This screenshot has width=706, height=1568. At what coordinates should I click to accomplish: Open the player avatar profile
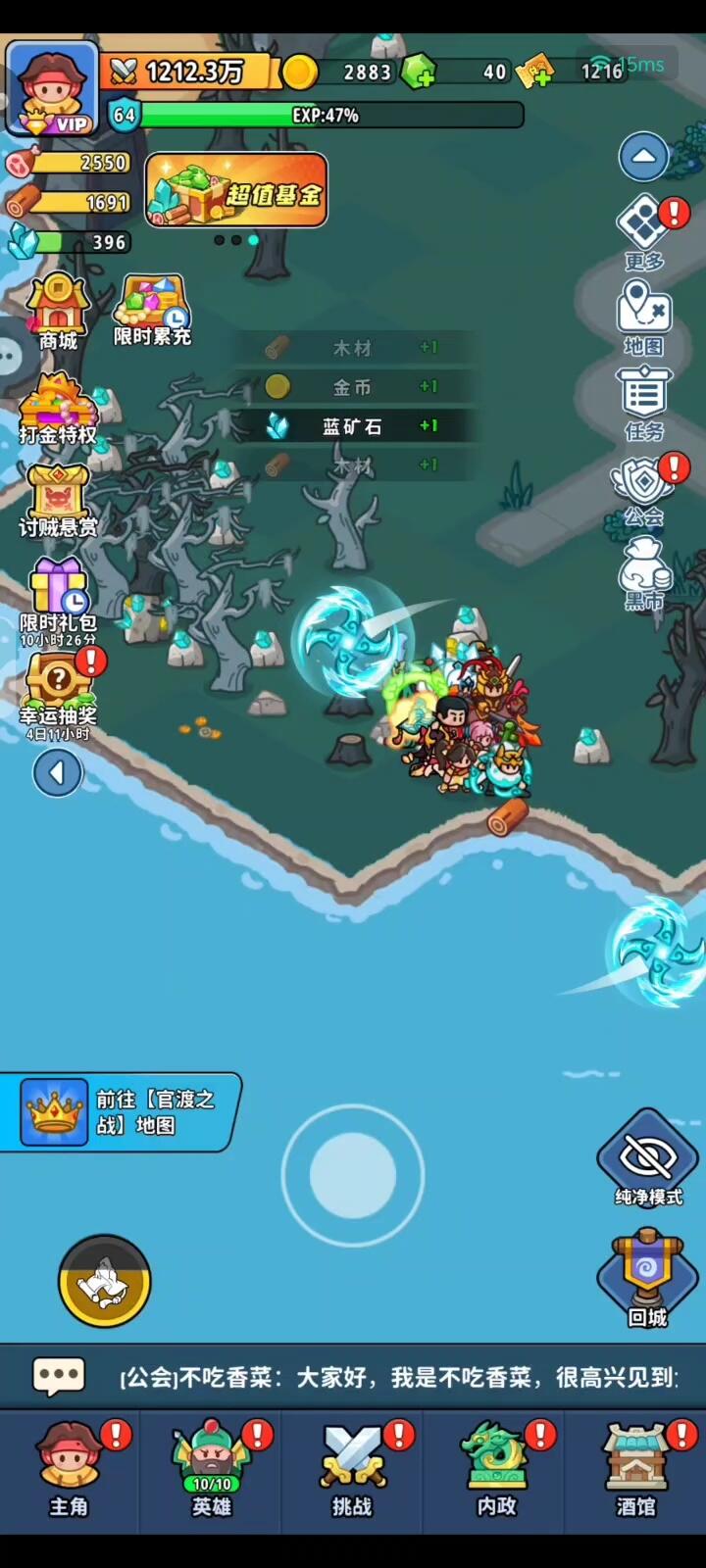coord(52,88)
